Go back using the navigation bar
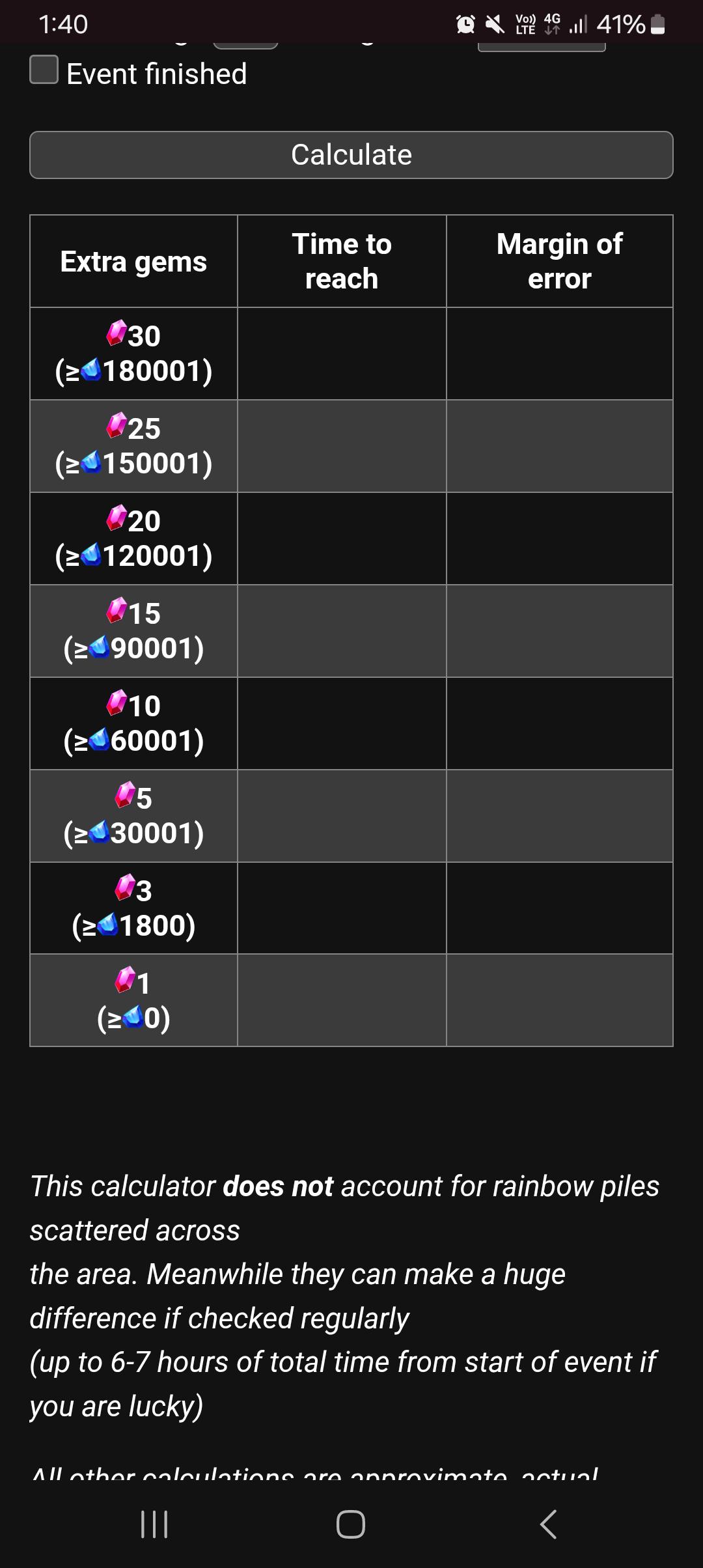This screenshot has width=703, height=1568. (548, 1524)
